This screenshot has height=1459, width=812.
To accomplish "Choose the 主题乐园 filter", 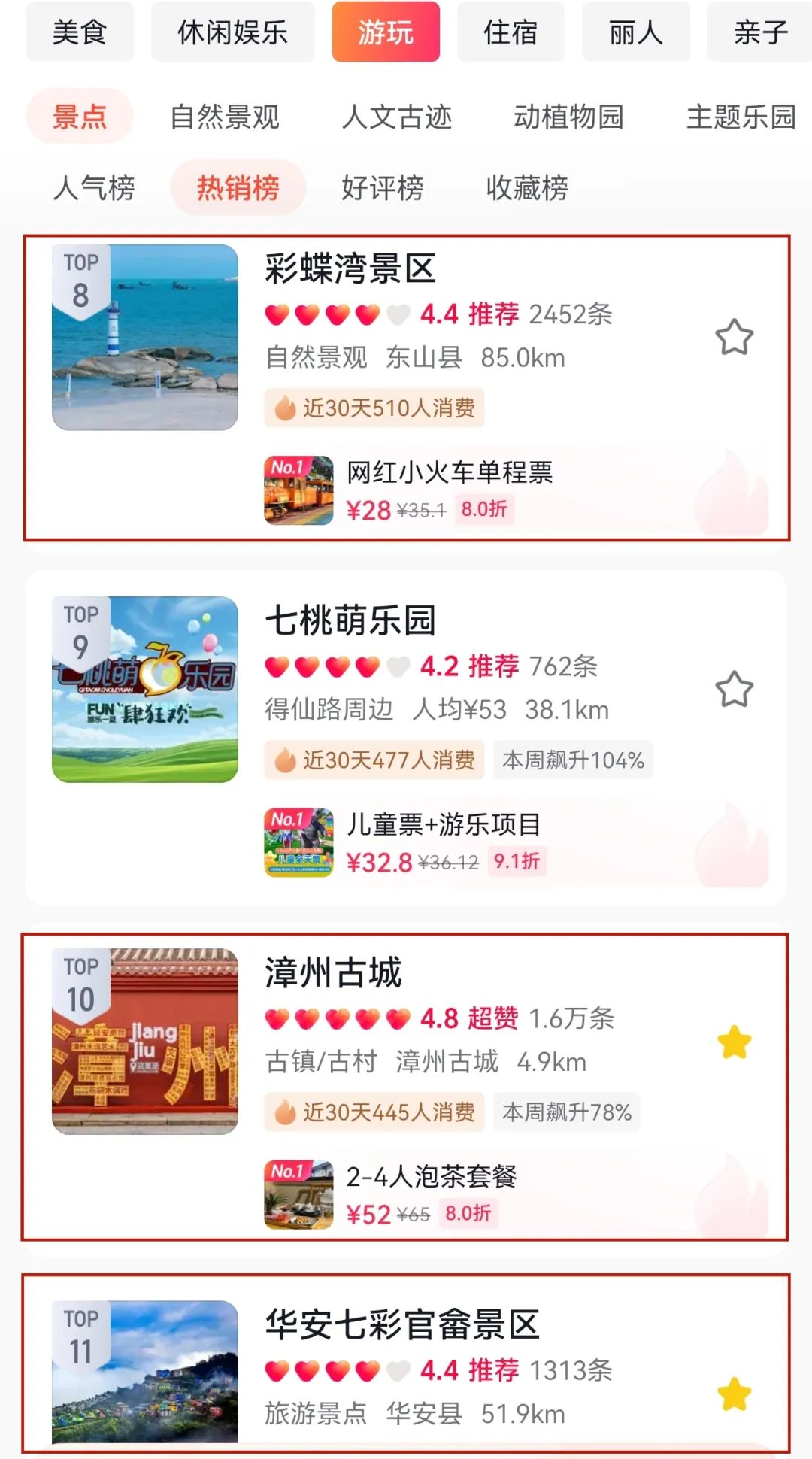I will point(741,117).
